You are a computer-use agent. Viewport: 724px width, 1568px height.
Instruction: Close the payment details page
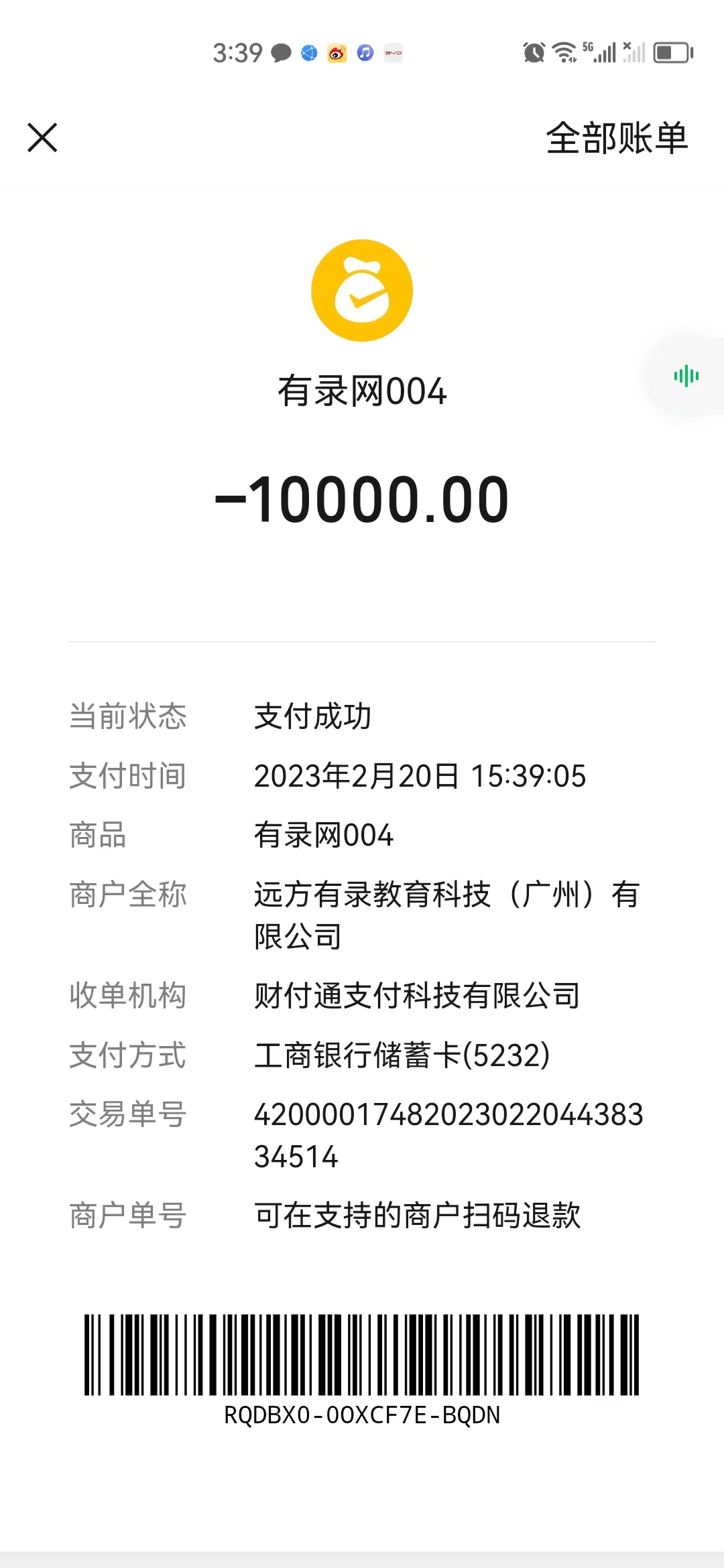point(42,138)
